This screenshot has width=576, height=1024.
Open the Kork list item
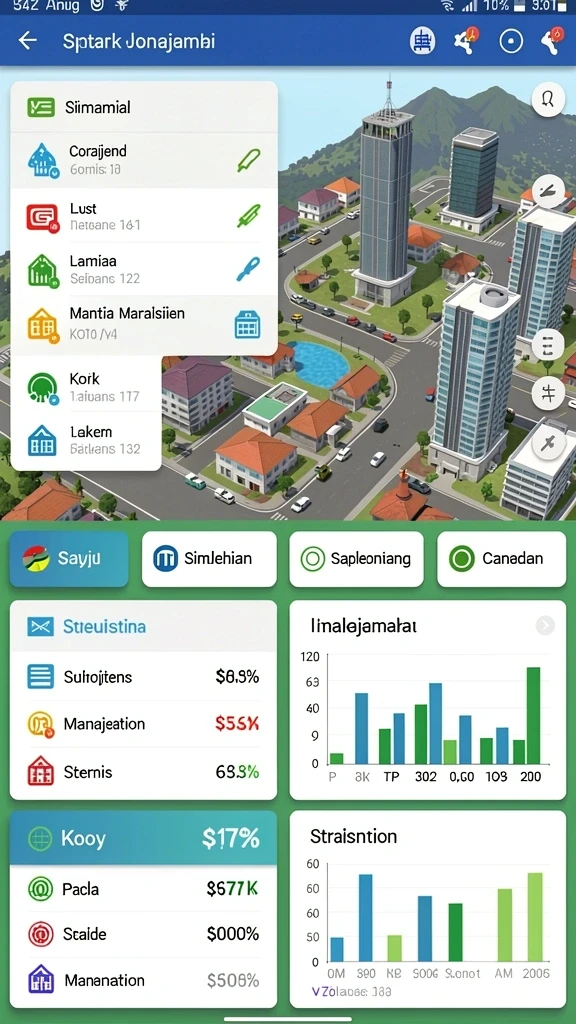[x=86, y=387]
